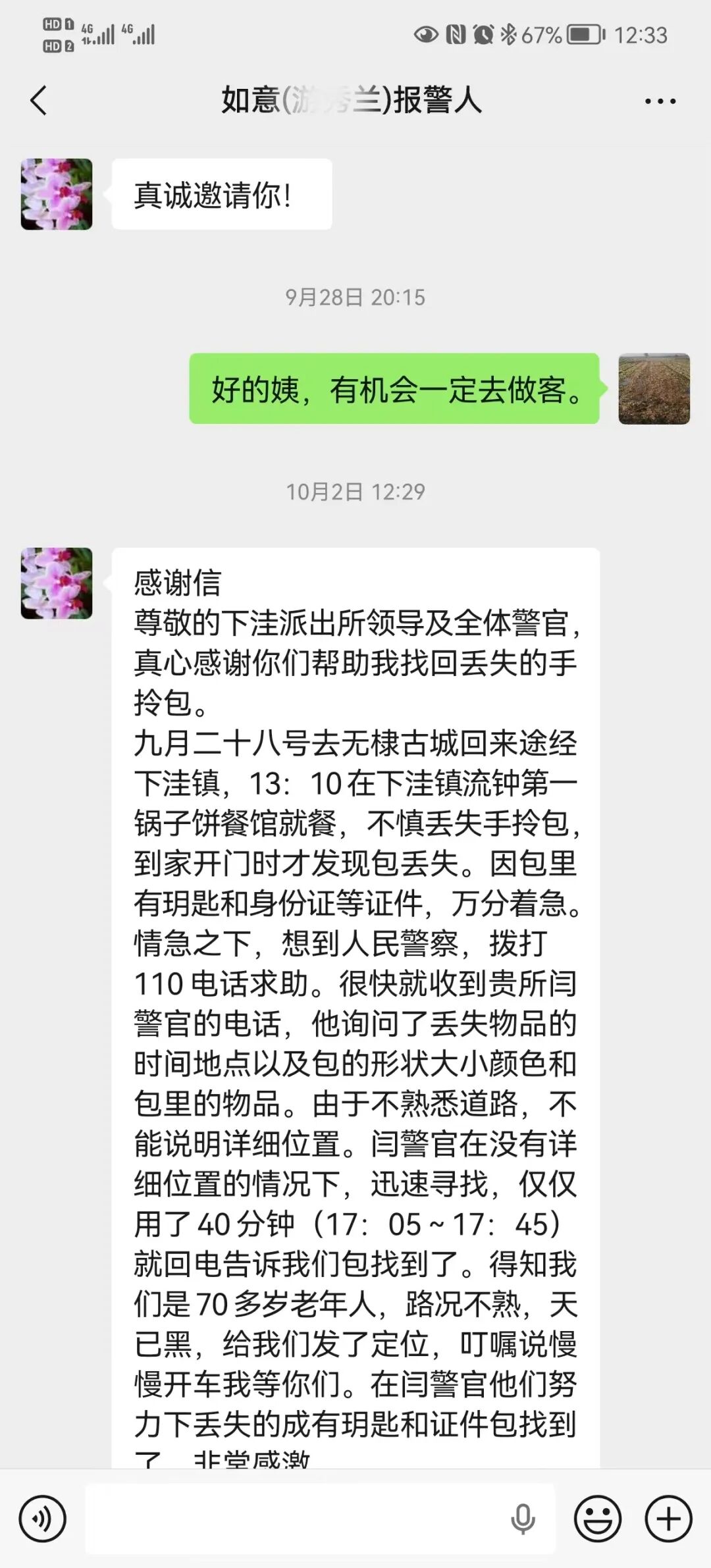The height and width of the screenshot is (1568, 711).
Task: Switch to voice message input
Action: click(x=43, y=1518)
